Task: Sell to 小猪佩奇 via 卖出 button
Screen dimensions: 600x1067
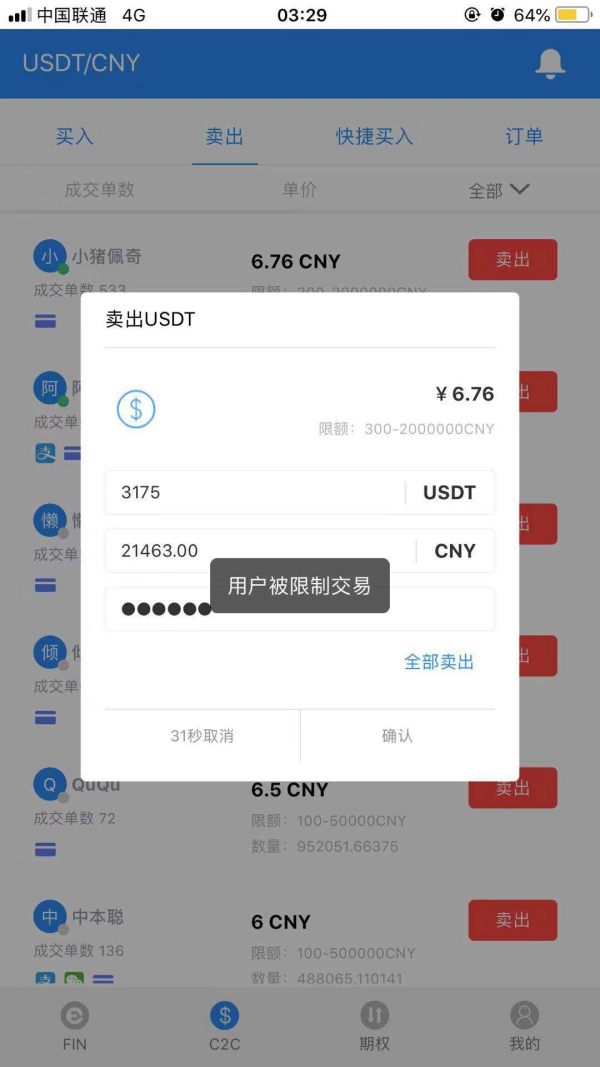Action: [x=512, y=260]
